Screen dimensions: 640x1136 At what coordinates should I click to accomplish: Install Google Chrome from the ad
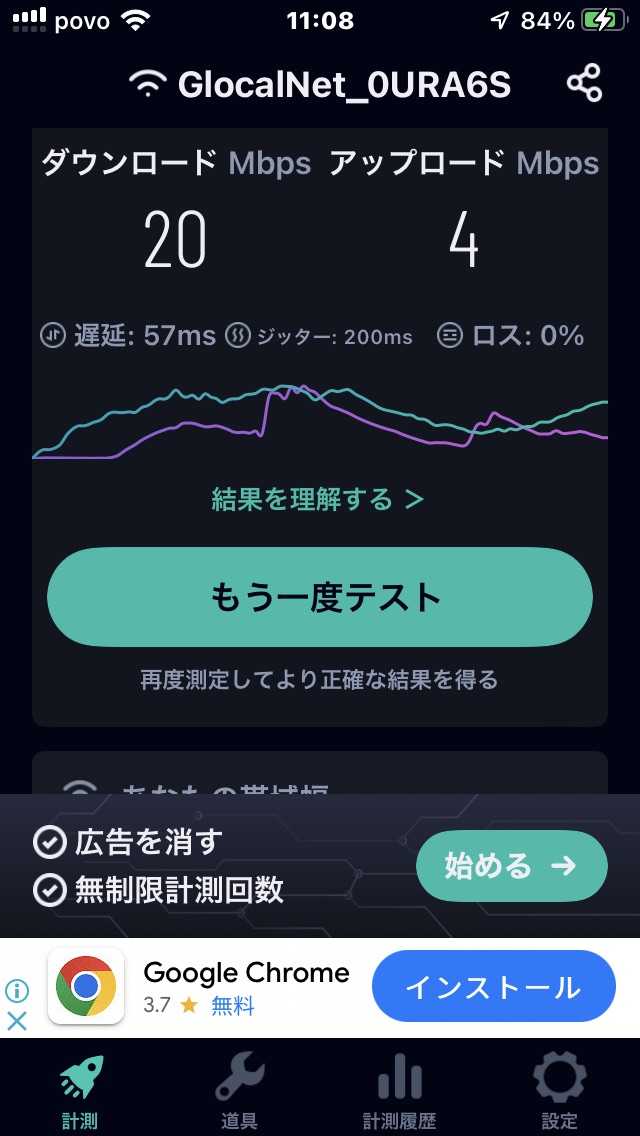click(493, 988)
